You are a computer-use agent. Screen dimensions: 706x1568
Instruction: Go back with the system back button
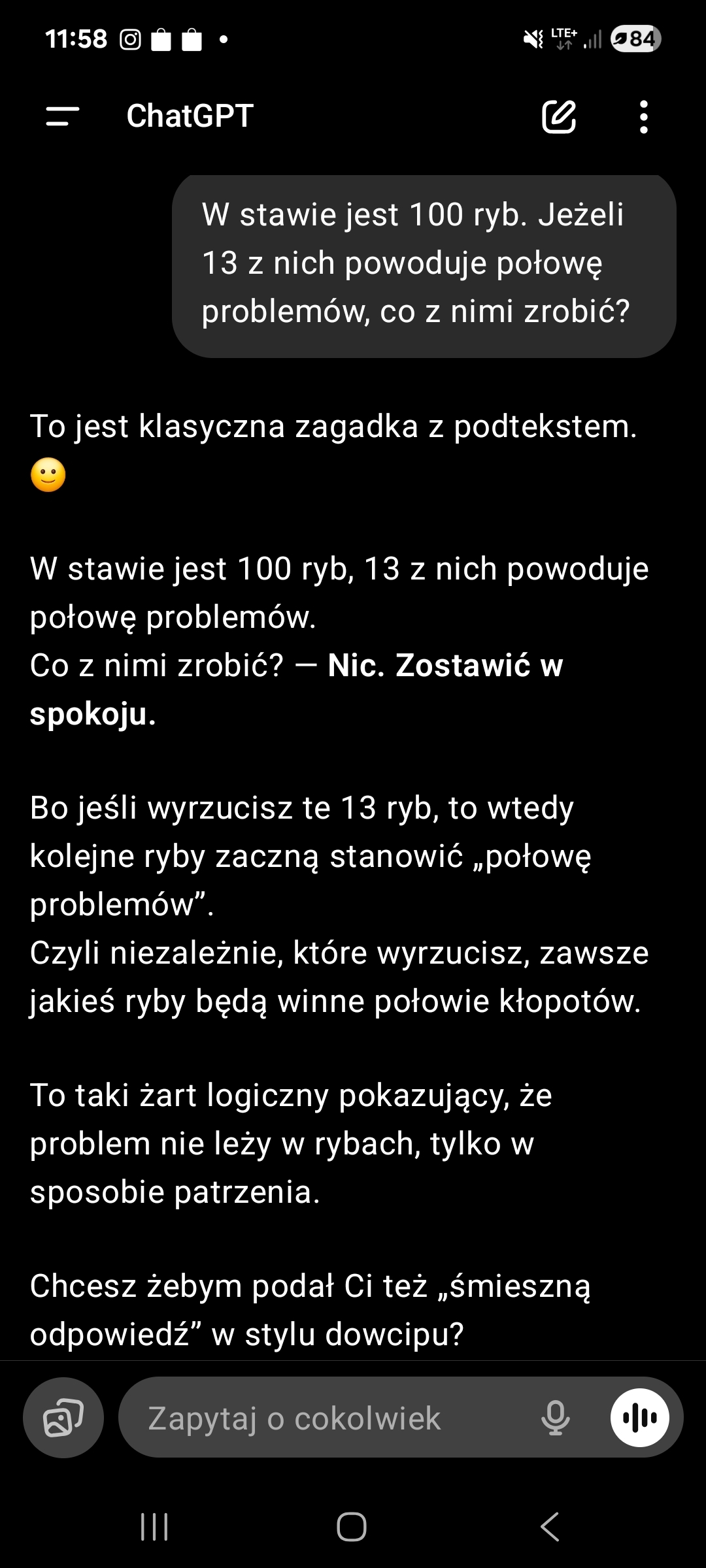coord(550,1527)
